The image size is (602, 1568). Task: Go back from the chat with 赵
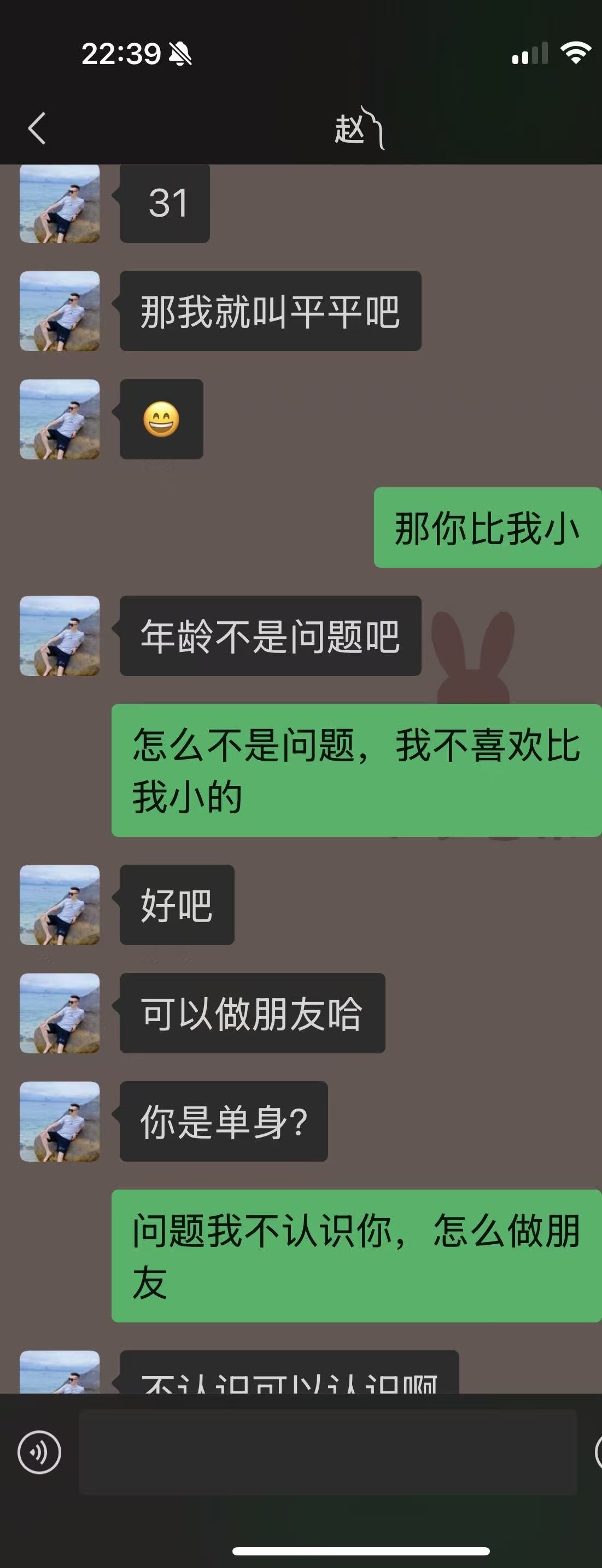pyautogui.click(x=37, y=129)
